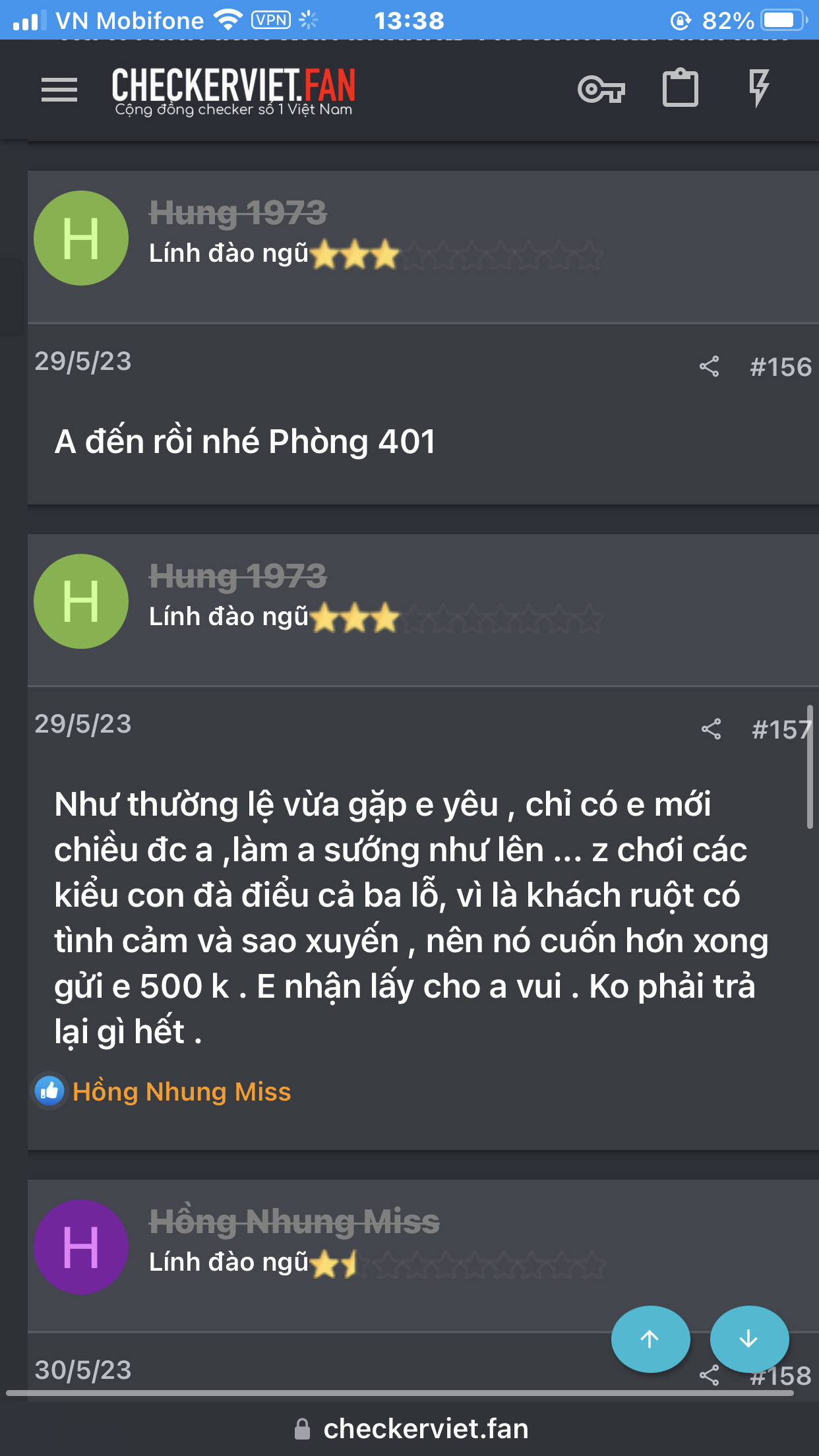This screenshot has height=1456, width=819.
Task: Open the what's new lightning icon
Action: click(x=759, y=88)
